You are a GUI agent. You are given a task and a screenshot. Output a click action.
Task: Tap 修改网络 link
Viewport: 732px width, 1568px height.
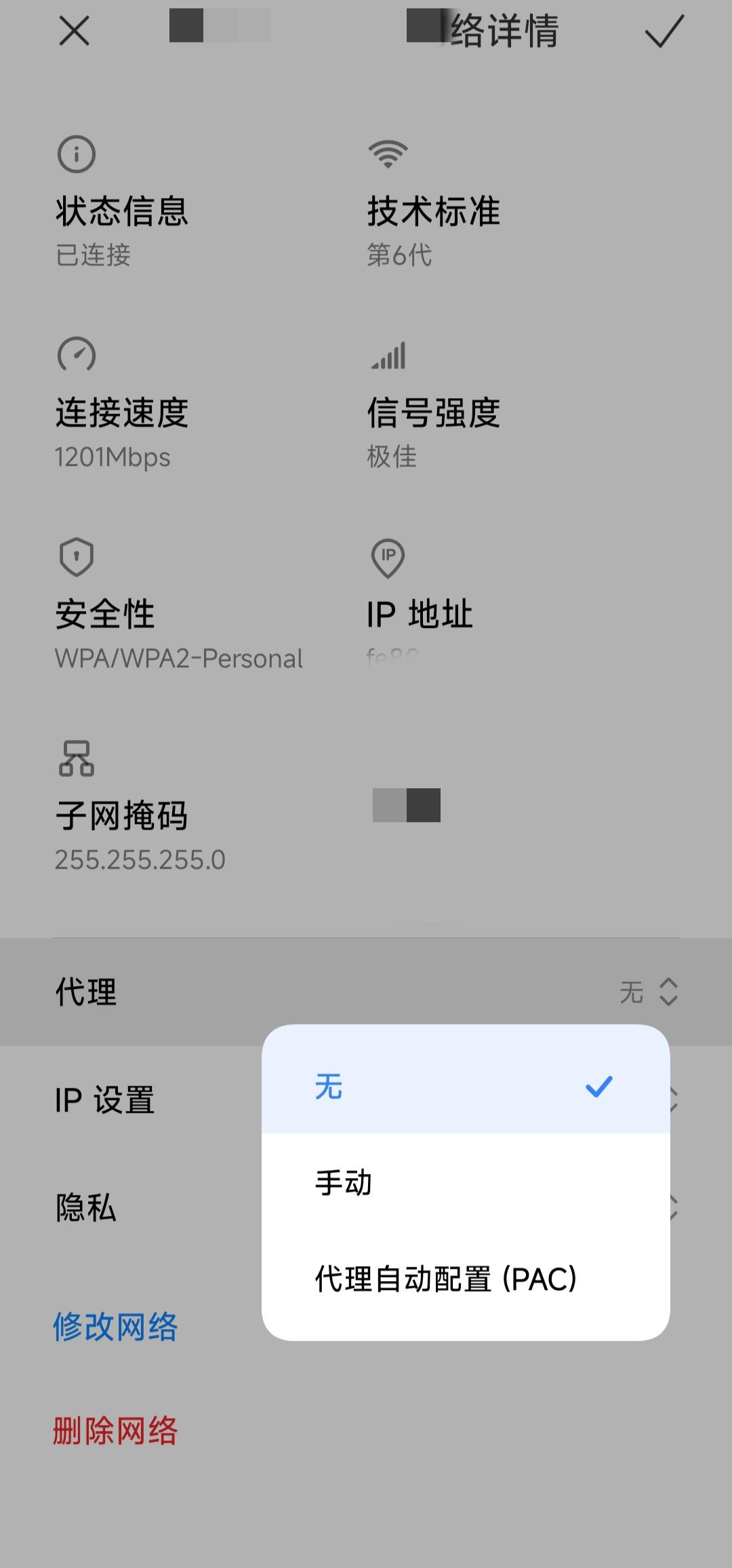[x=115, y=1327]
